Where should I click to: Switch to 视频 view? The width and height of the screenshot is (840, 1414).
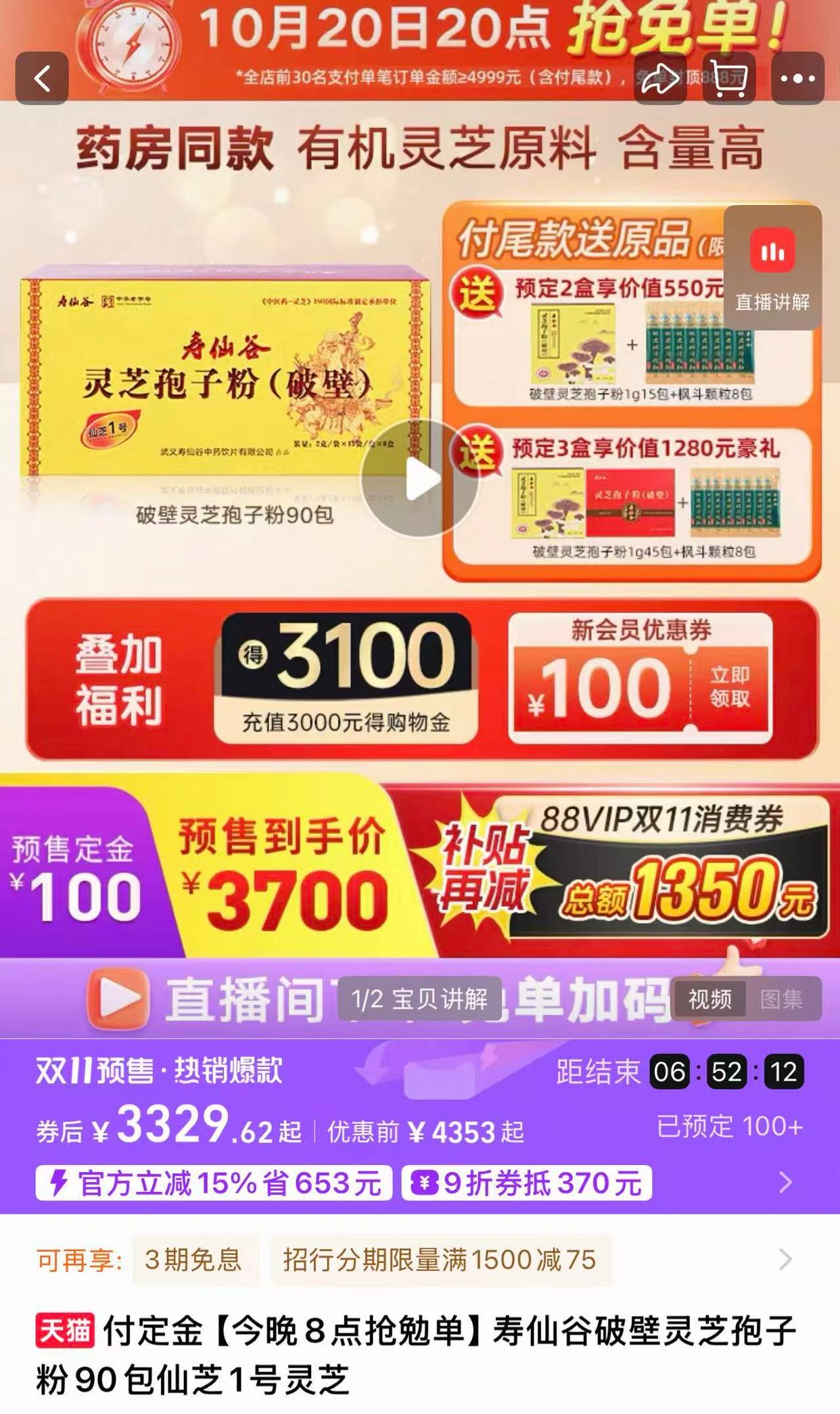click(x=709, y=999)
